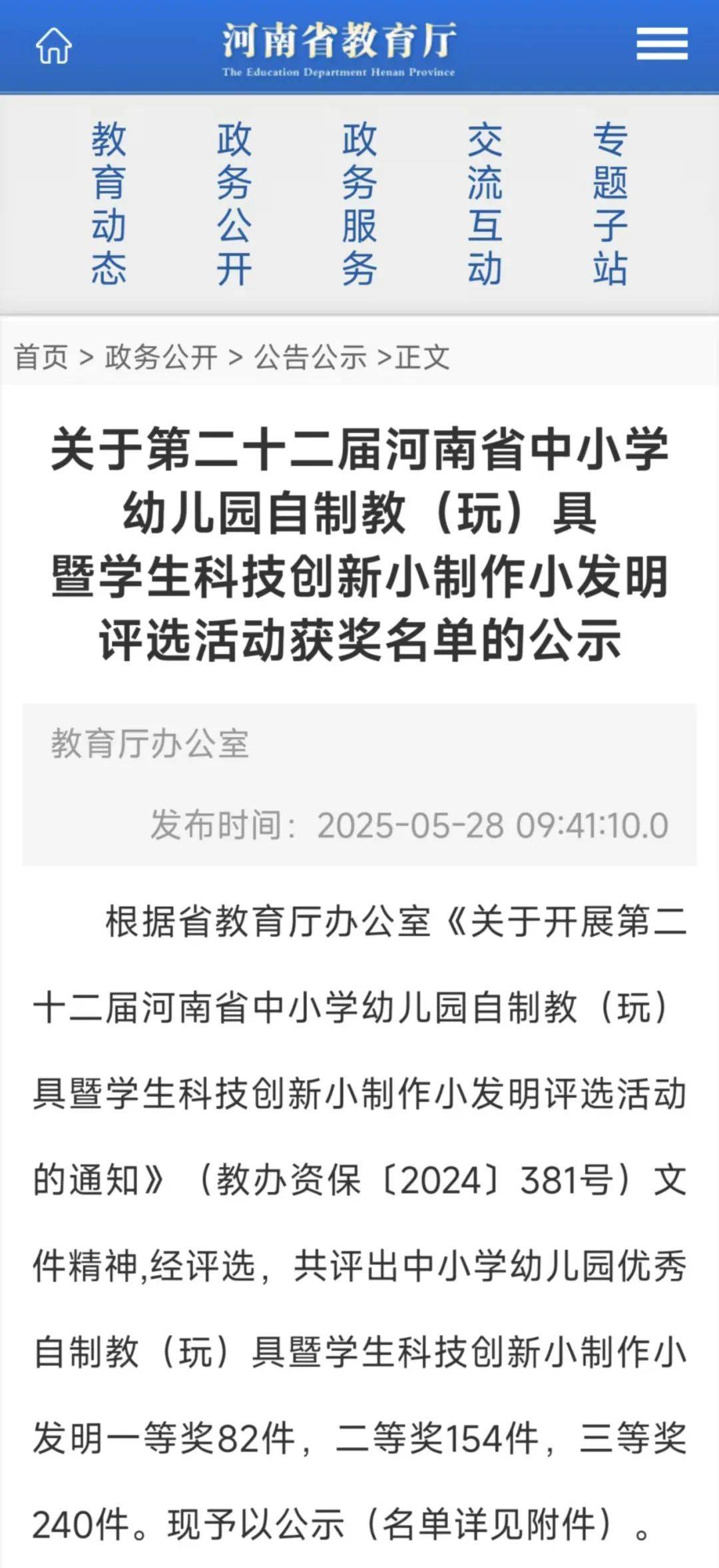Switch to the 政务公开 section

tap(234, 204)
